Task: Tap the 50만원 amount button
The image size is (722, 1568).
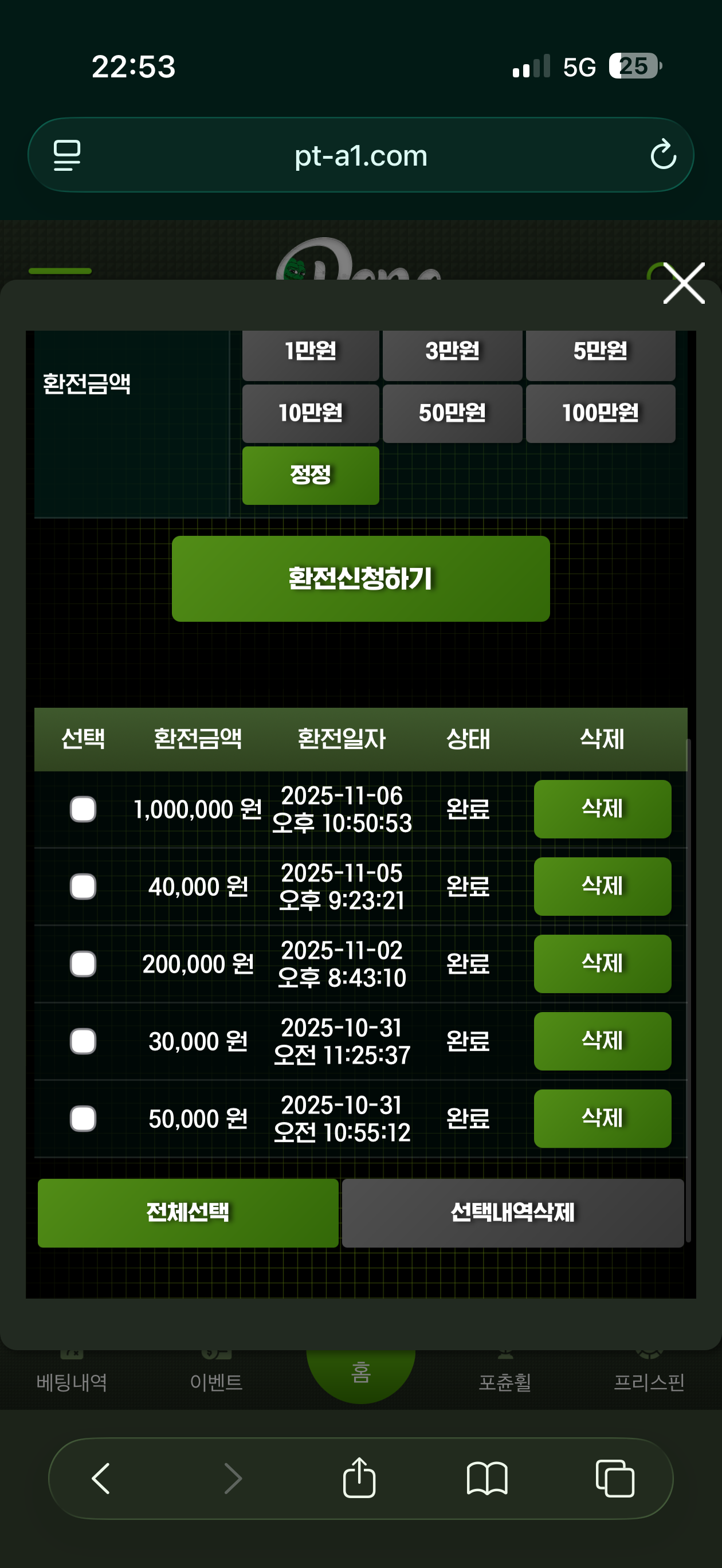Action: (452, 413)
